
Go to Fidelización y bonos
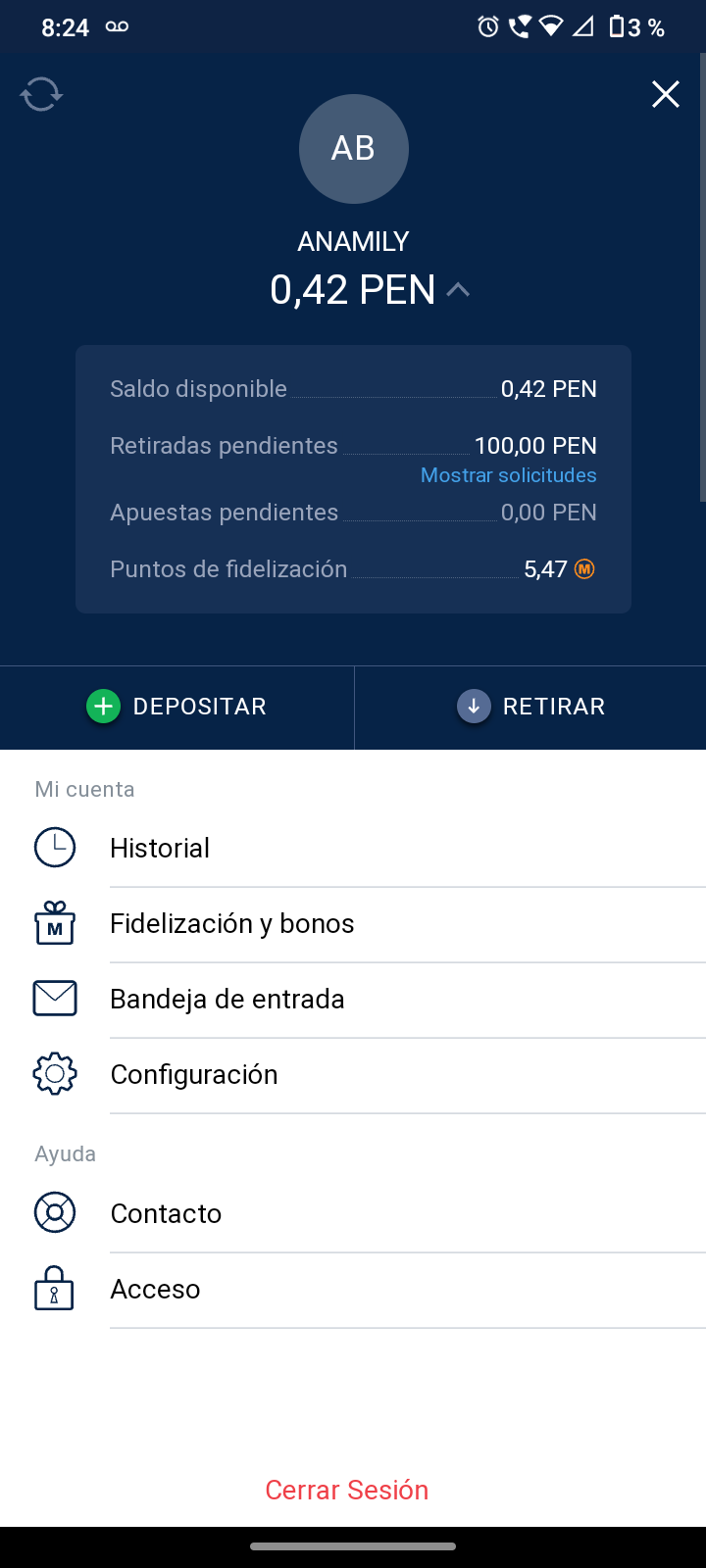point(353,924)
